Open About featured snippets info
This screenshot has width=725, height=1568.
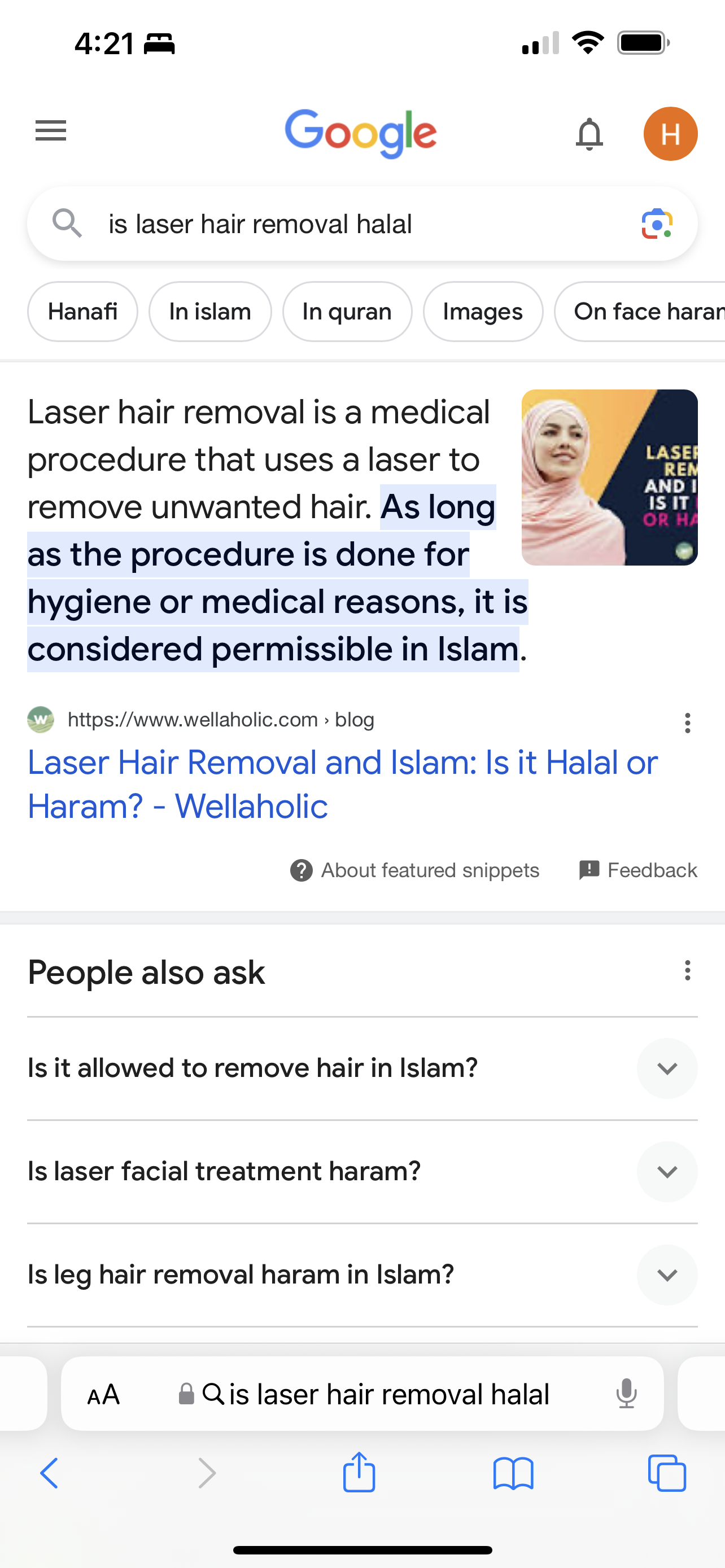tap(414, 870)
